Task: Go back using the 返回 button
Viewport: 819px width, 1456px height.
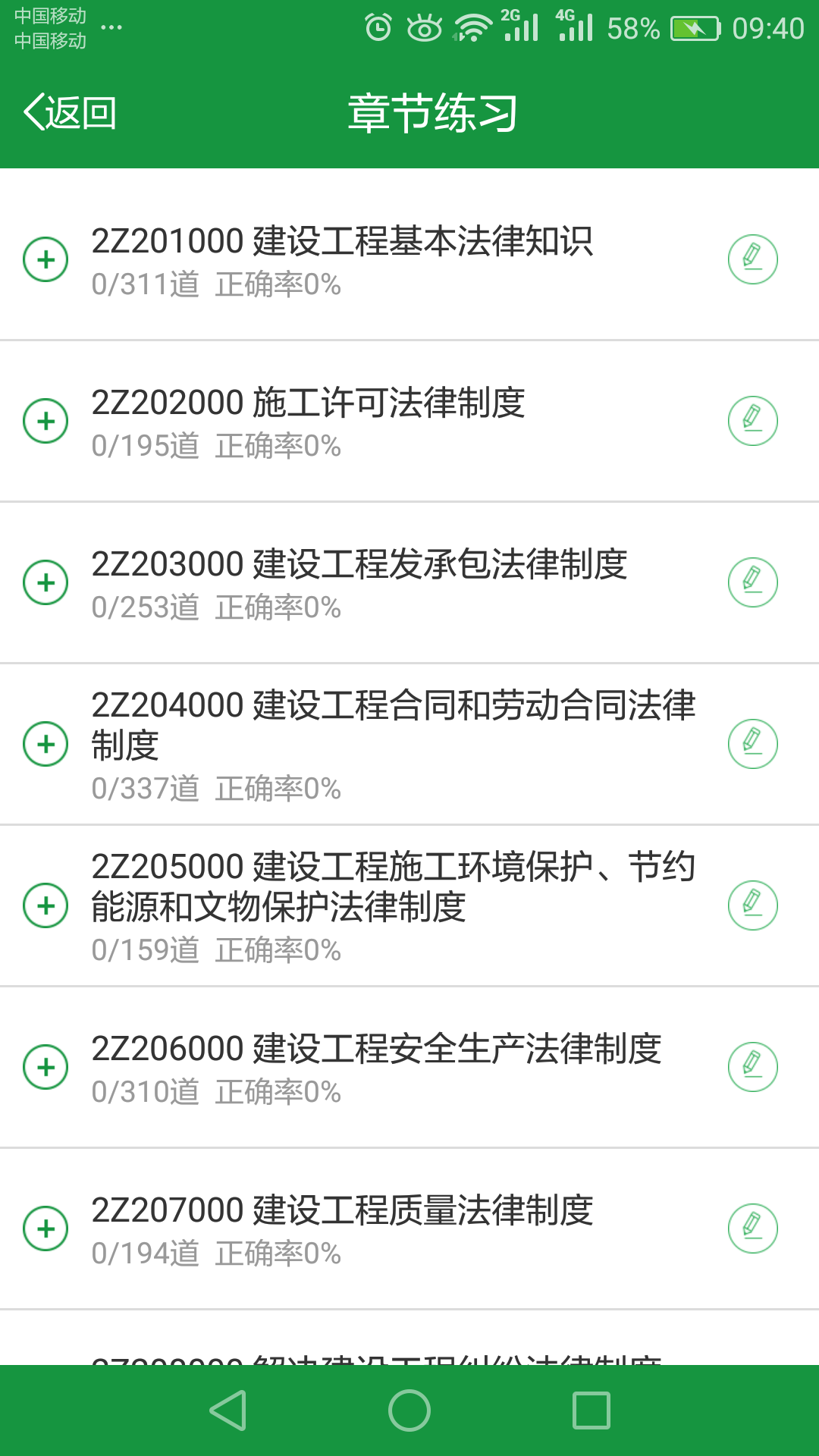Action: [70, 113]
